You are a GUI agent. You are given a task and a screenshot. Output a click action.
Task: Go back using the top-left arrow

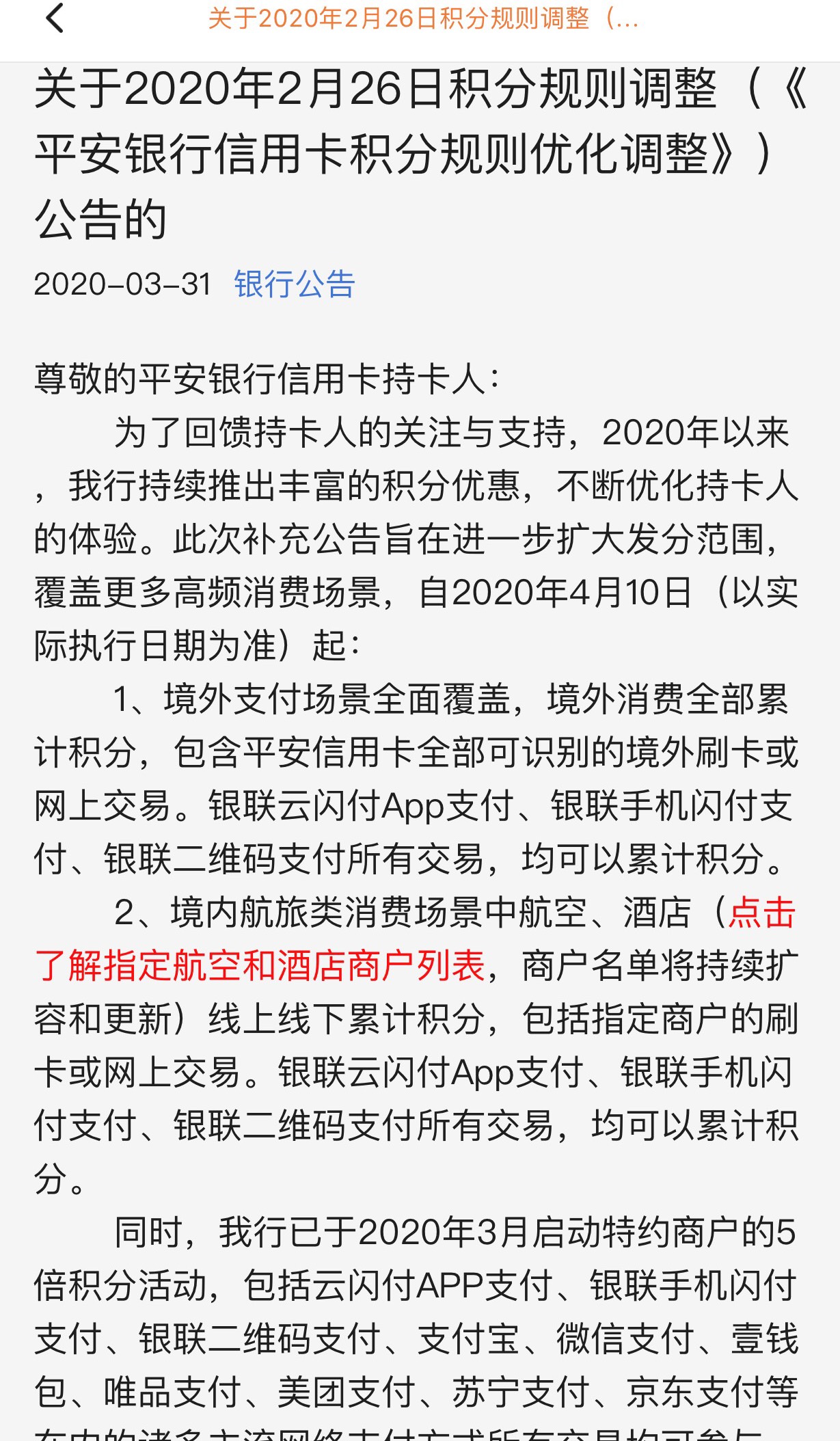55,18
